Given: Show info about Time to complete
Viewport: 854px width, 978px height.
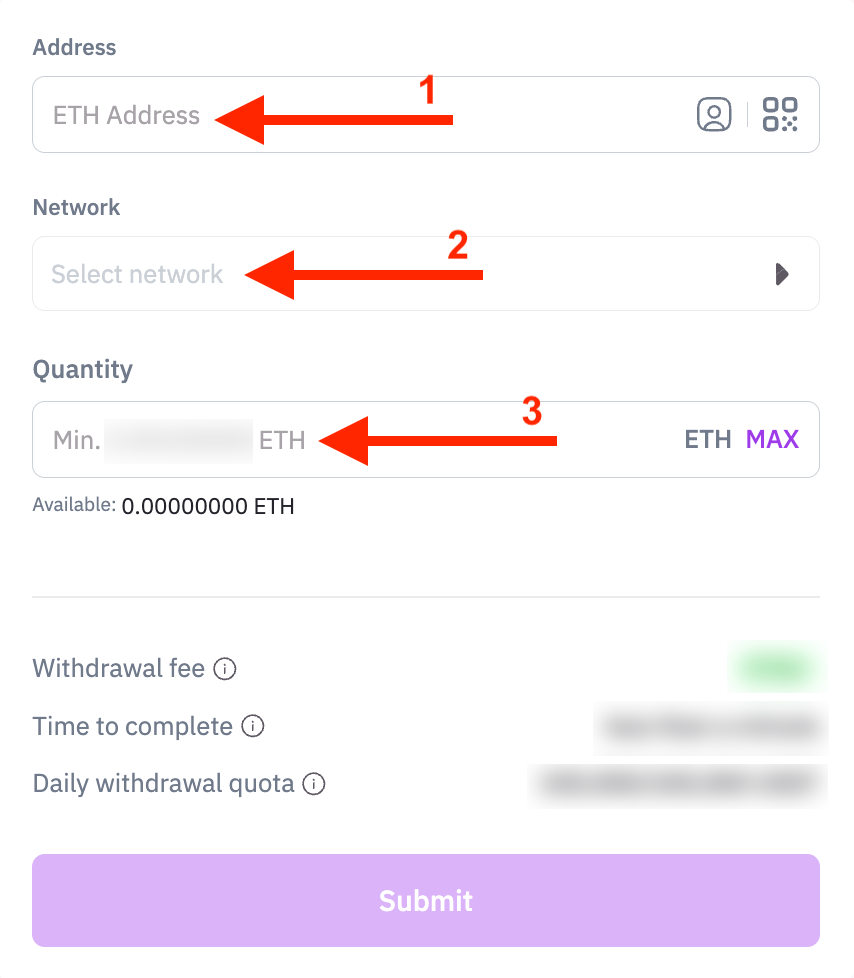Looking at the screenshot, I should click(x=254, y=726).
